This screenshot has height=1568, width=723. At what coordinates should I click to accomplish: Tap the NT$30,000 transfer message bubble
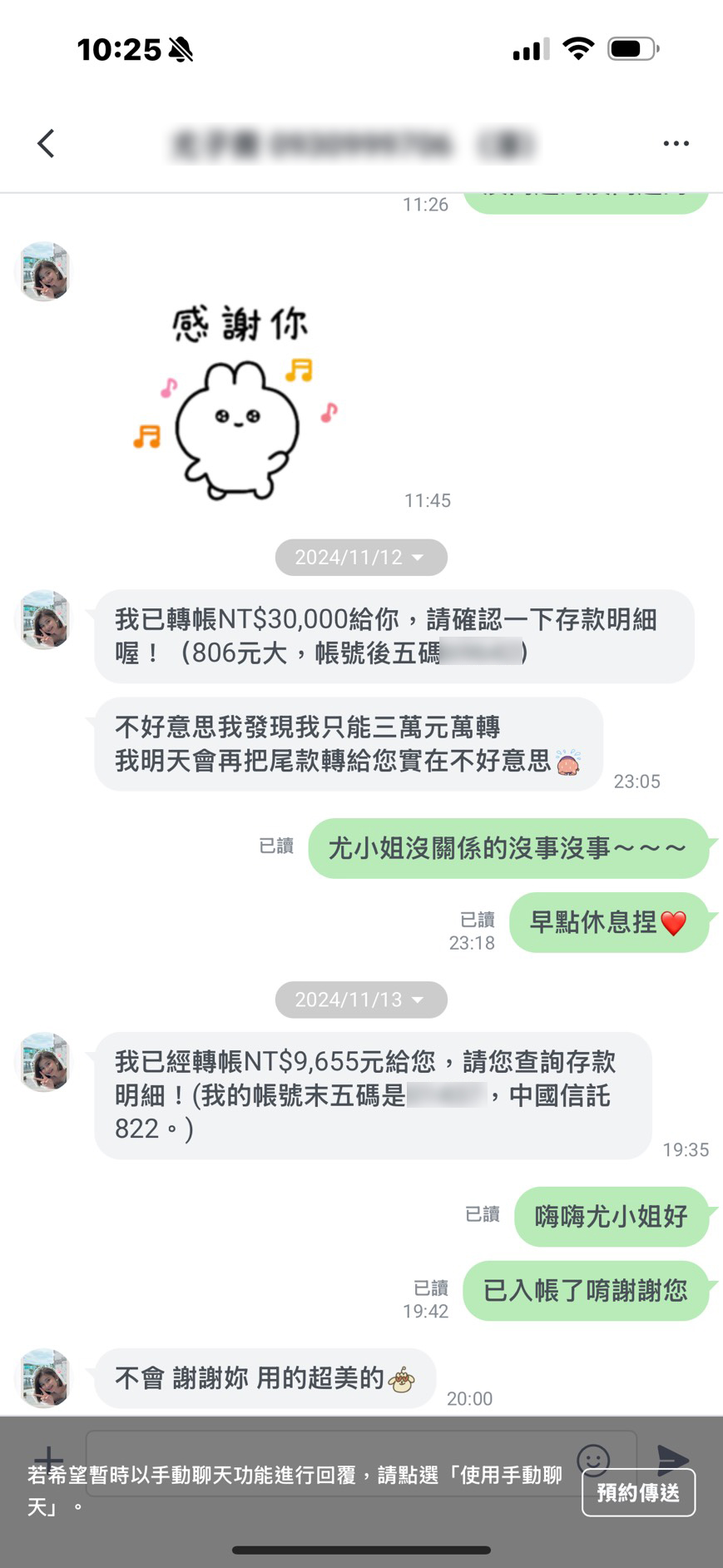(x=391, y=637)
